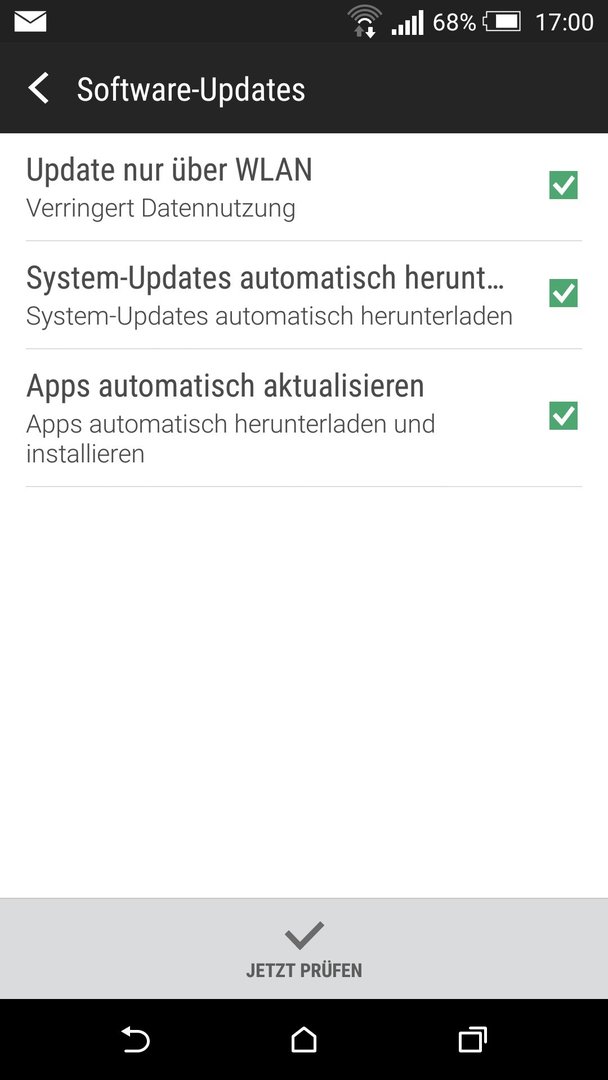608x1080 pixels.
Task: Toggle System-Updates automatisch herunterladen checkbox
Action: point(563,293)
